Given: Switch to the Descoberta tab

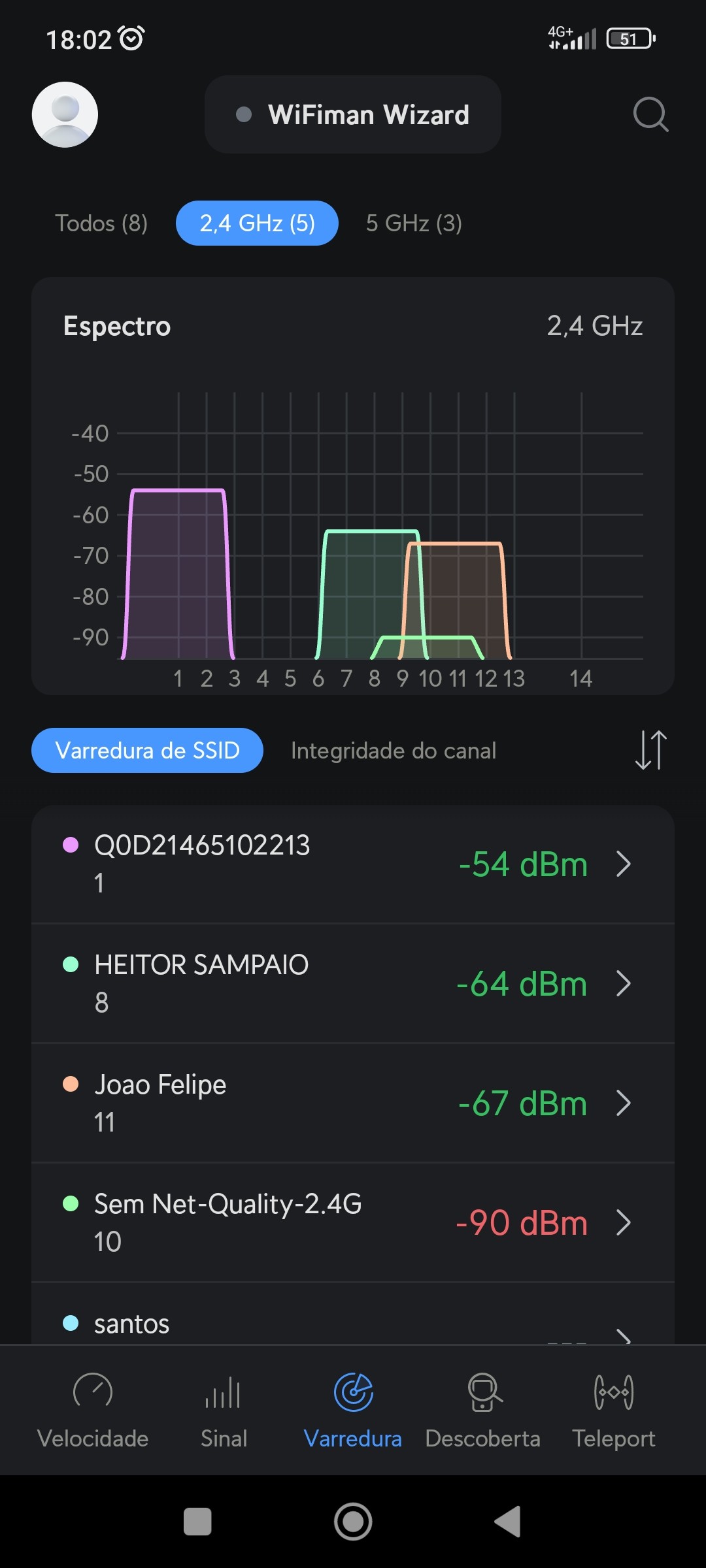Looking at the screenshot, I should pyautogui.click(x=482, y=1409).
